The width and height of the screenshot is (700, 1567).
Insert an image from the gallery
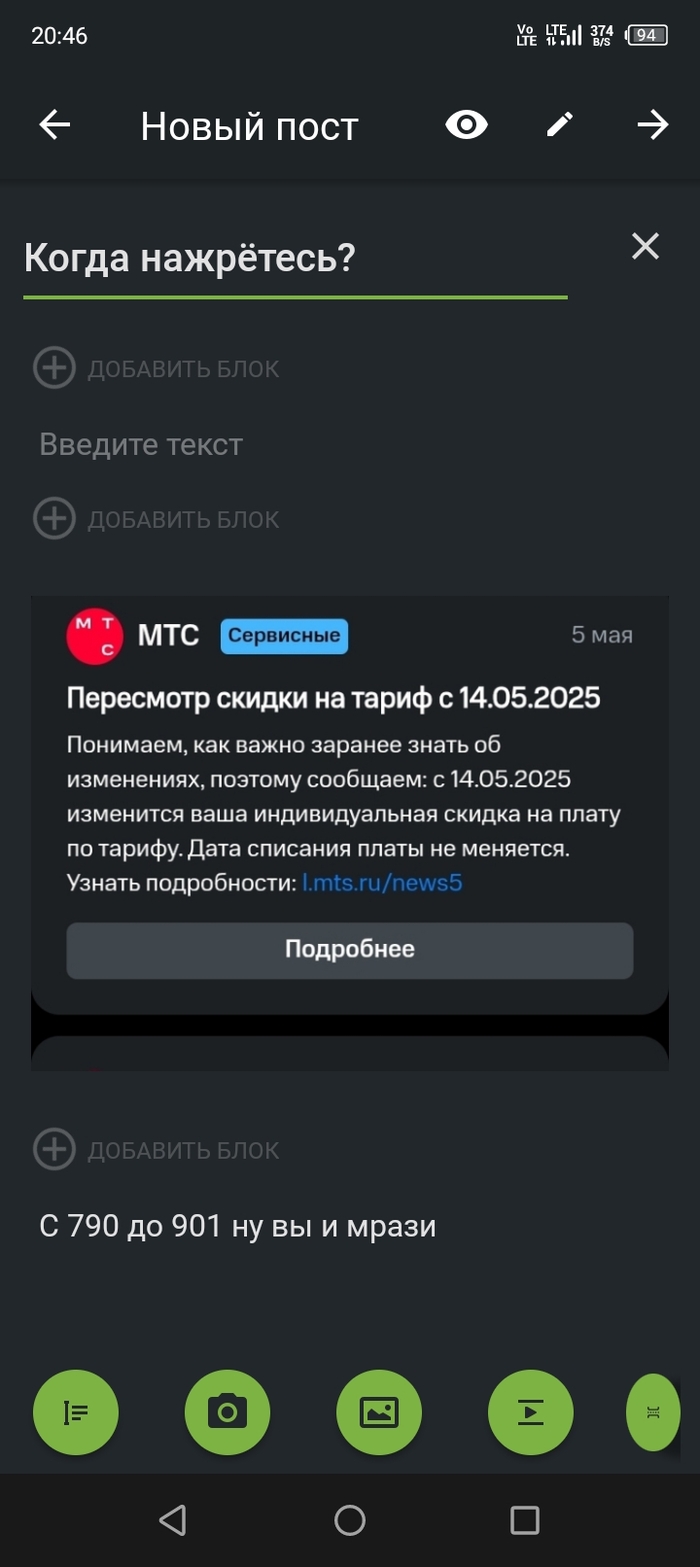click(379, 1412)
